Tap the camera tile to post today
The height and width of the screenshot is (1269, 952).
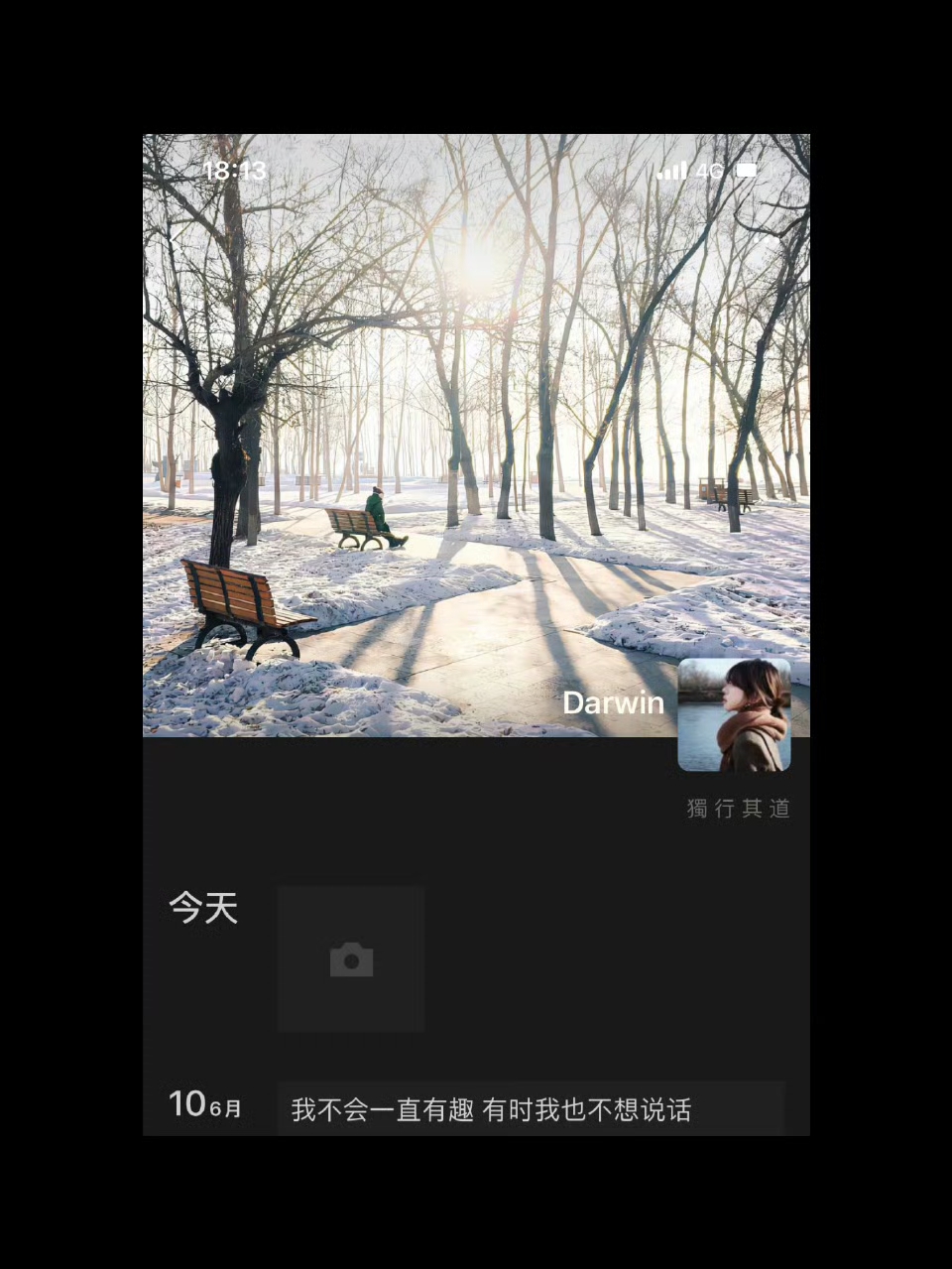click(x=351, y=959)
